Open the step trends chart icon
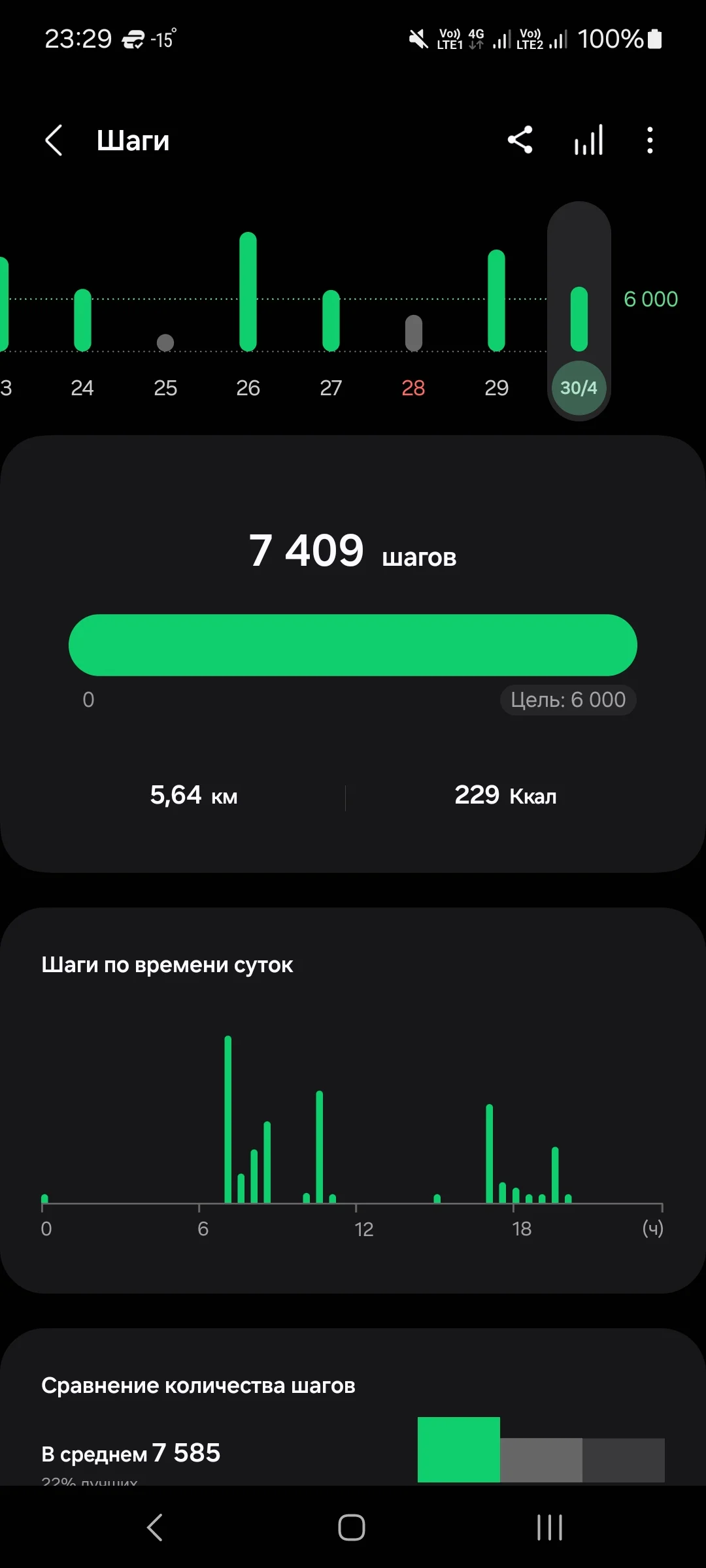This screenshot has height=1568, width=706. coord(588,140)
